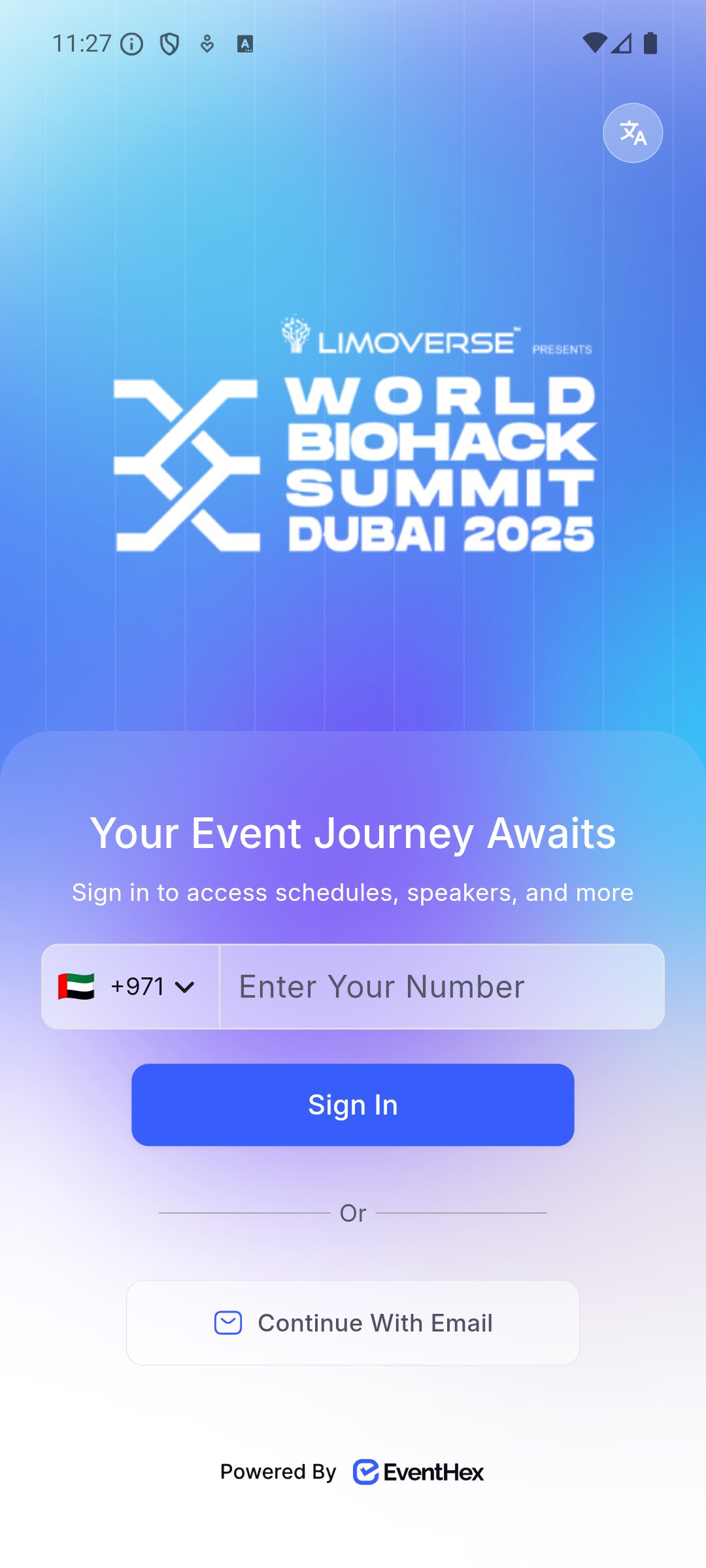The image size is (706, 1568).
Task: Tap the sign-in instructions subtitle text
Action: click(353, 892)
